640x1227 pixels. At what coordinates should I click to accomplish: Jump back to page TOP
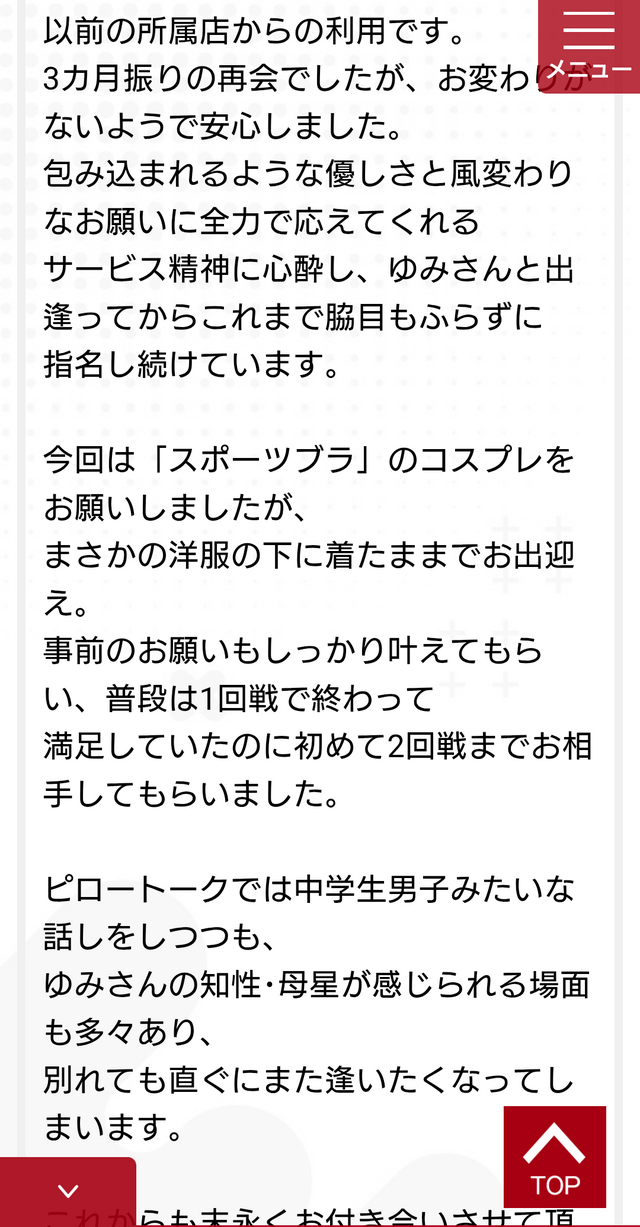[x=555, y=1156]
